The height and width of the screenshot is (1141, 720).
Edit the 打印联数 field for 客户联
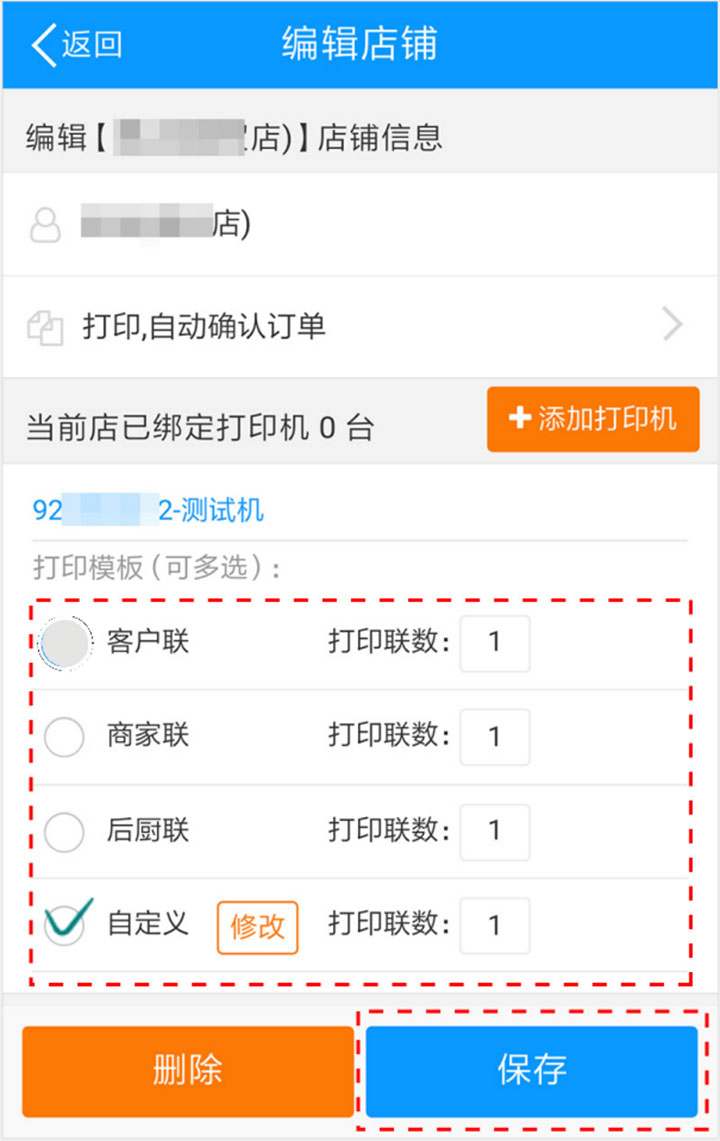click(494, 643)
